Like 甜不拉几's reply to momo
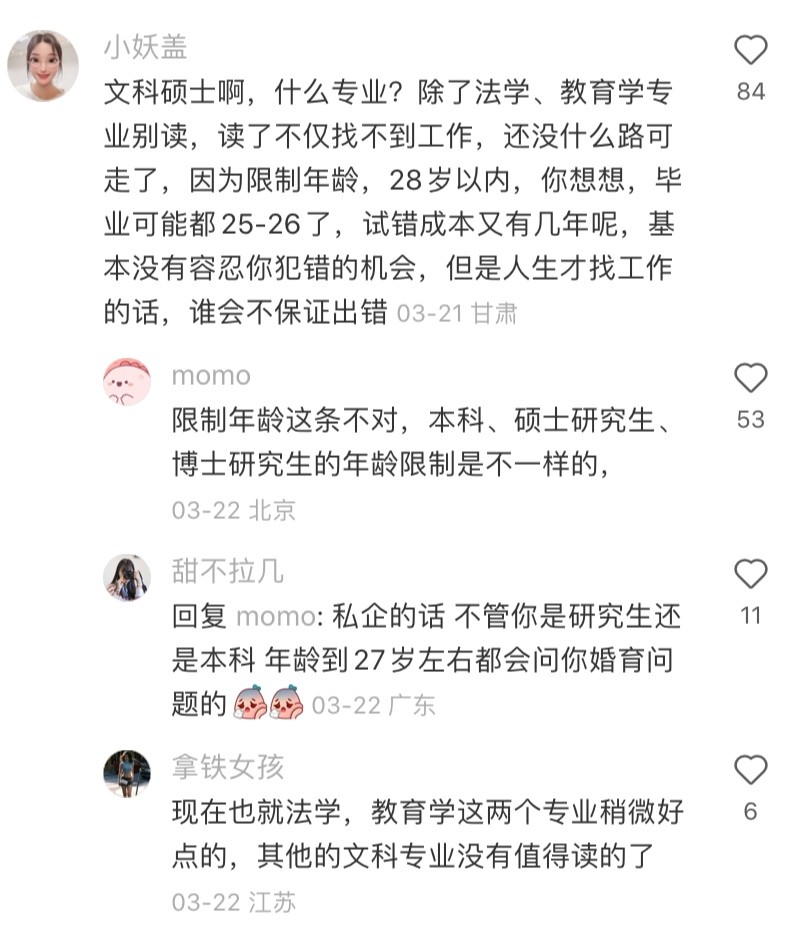The width and height of the screenshot is (803, 930). [x=750, y=574]
